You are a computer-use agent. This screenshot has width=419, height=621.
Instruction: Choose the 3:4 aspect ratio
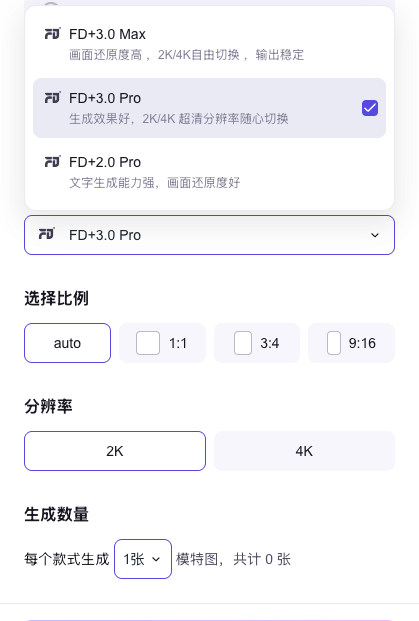(257, 343)
